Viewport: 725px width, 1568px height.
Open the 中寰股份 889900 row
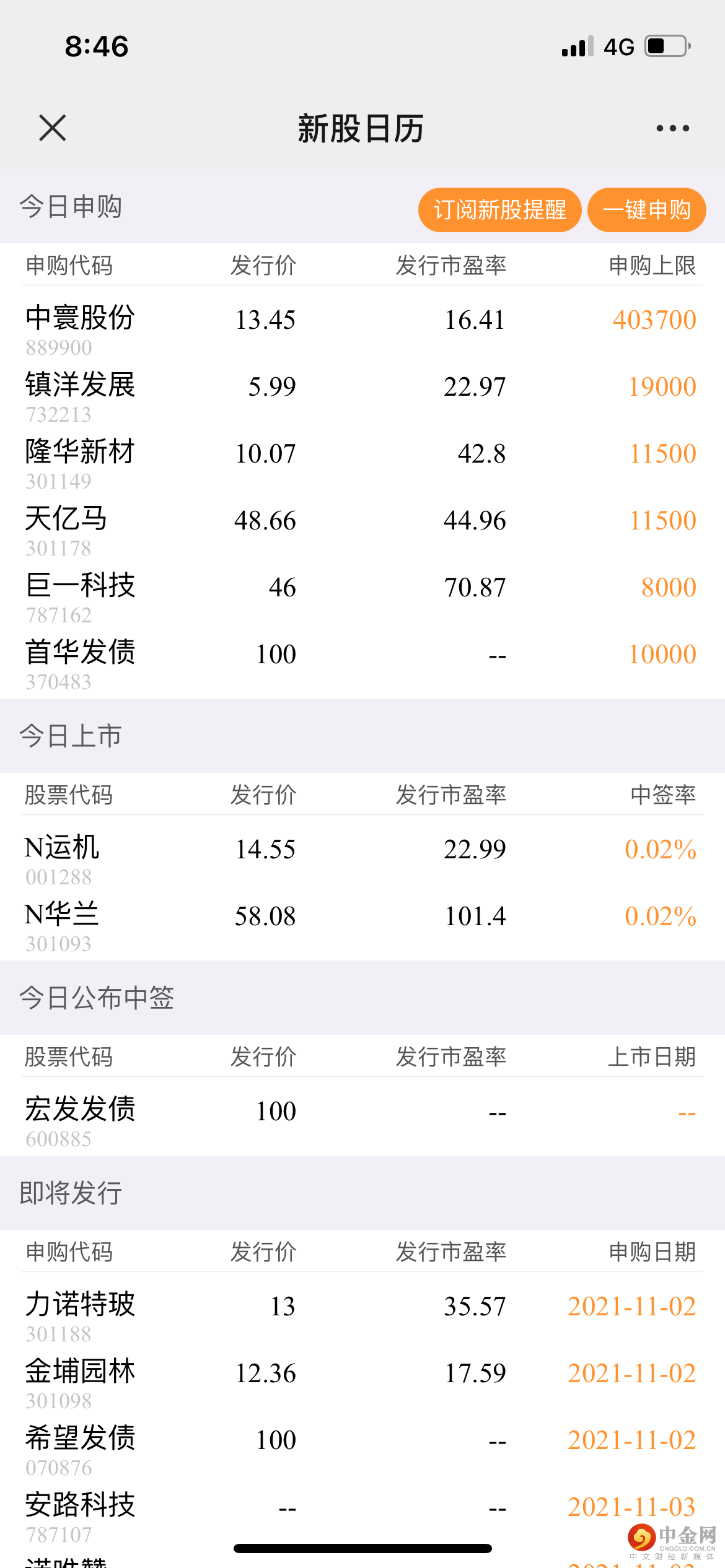click(x=81, y=329)
